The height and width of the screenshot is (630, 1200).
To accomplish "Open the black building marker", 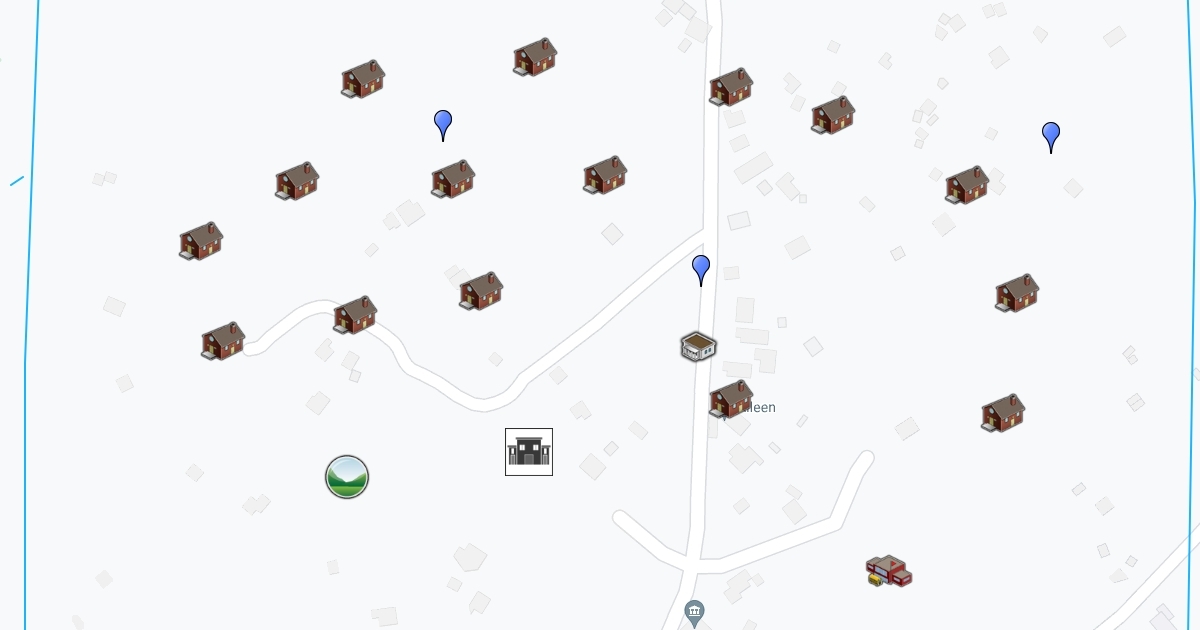I will [529, 452].
